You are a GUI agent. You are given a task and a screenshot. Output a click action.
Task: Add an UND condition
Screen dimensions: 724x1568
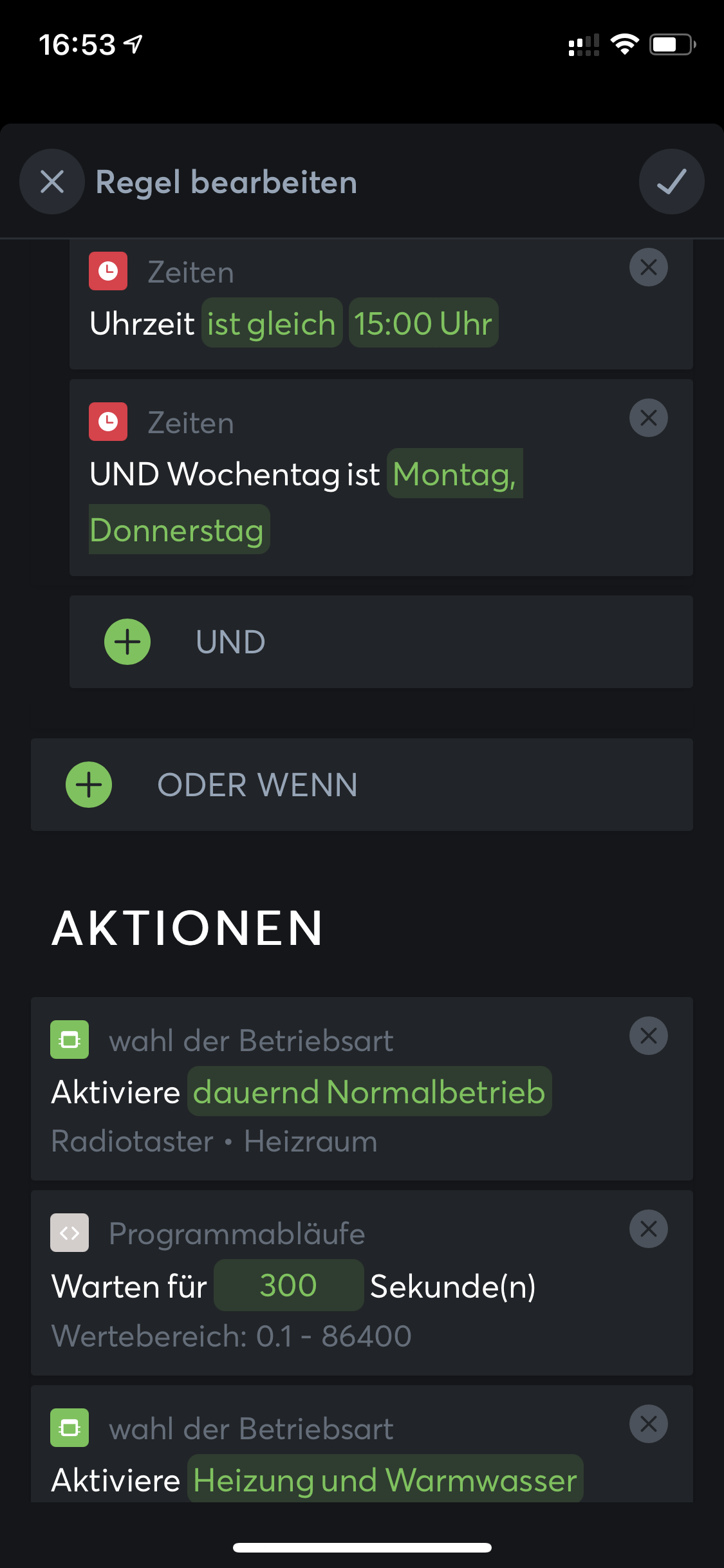(x=127, y=642)
